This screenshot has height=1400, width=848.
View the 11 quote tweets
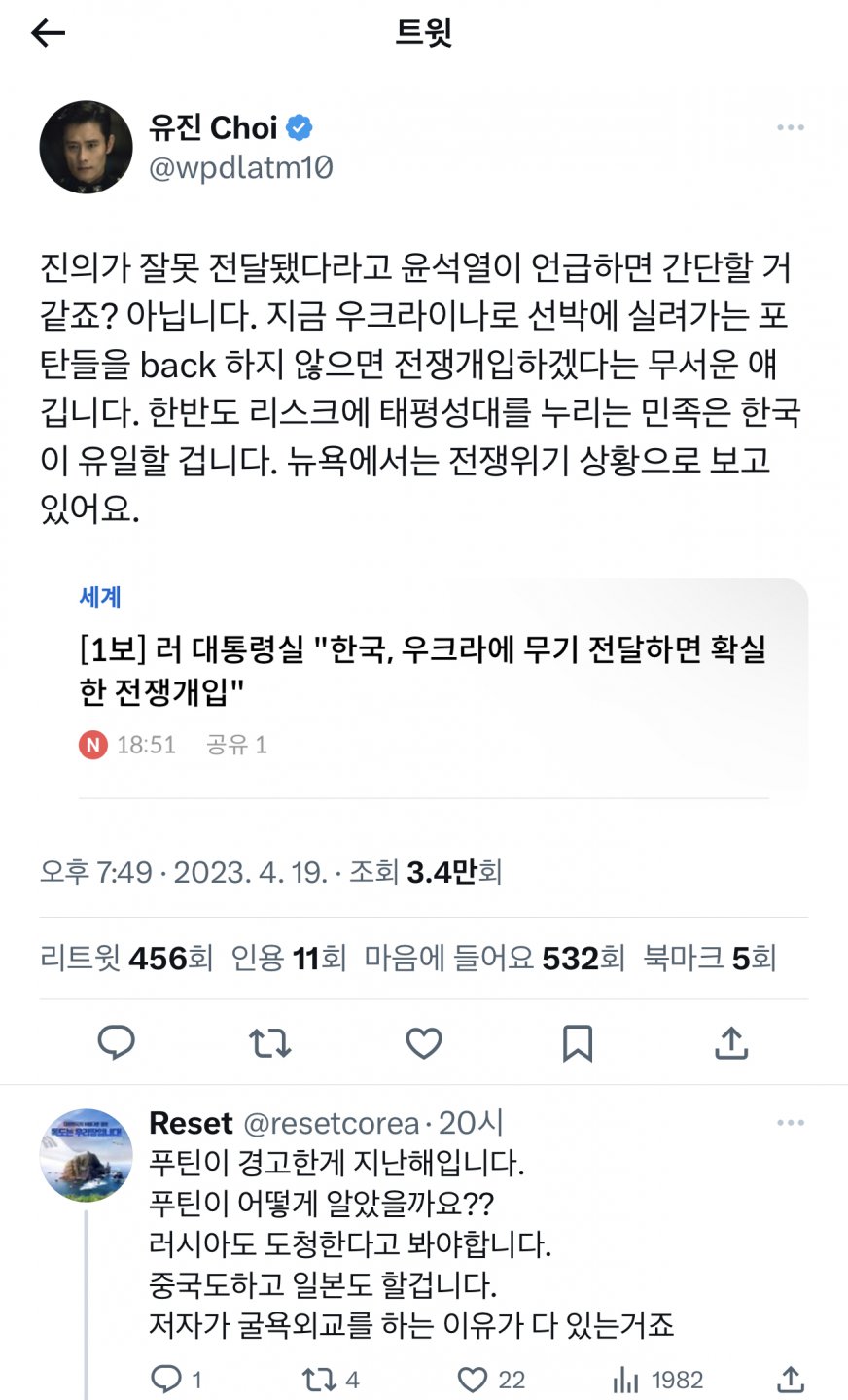pos(289,959)
